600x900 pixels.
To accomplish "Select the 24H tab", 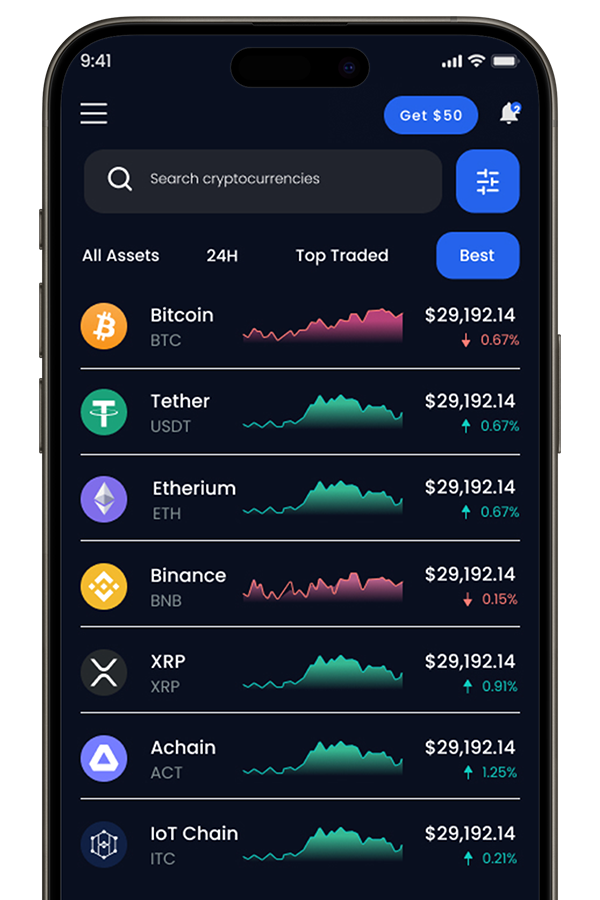I will [222, 256].
